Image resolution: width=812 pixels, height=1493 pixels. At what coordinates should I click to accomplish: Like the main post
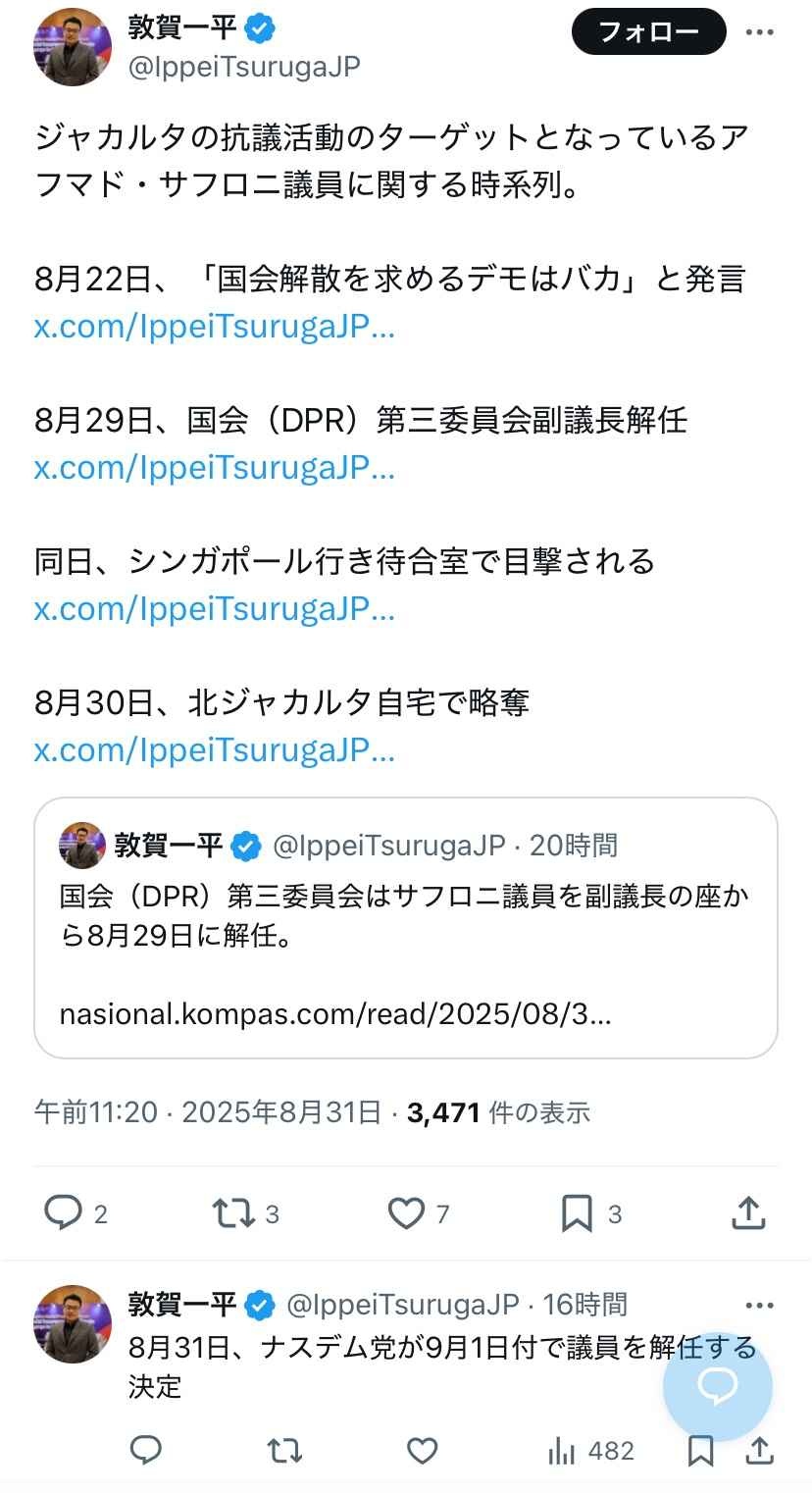pos(406,1213)
